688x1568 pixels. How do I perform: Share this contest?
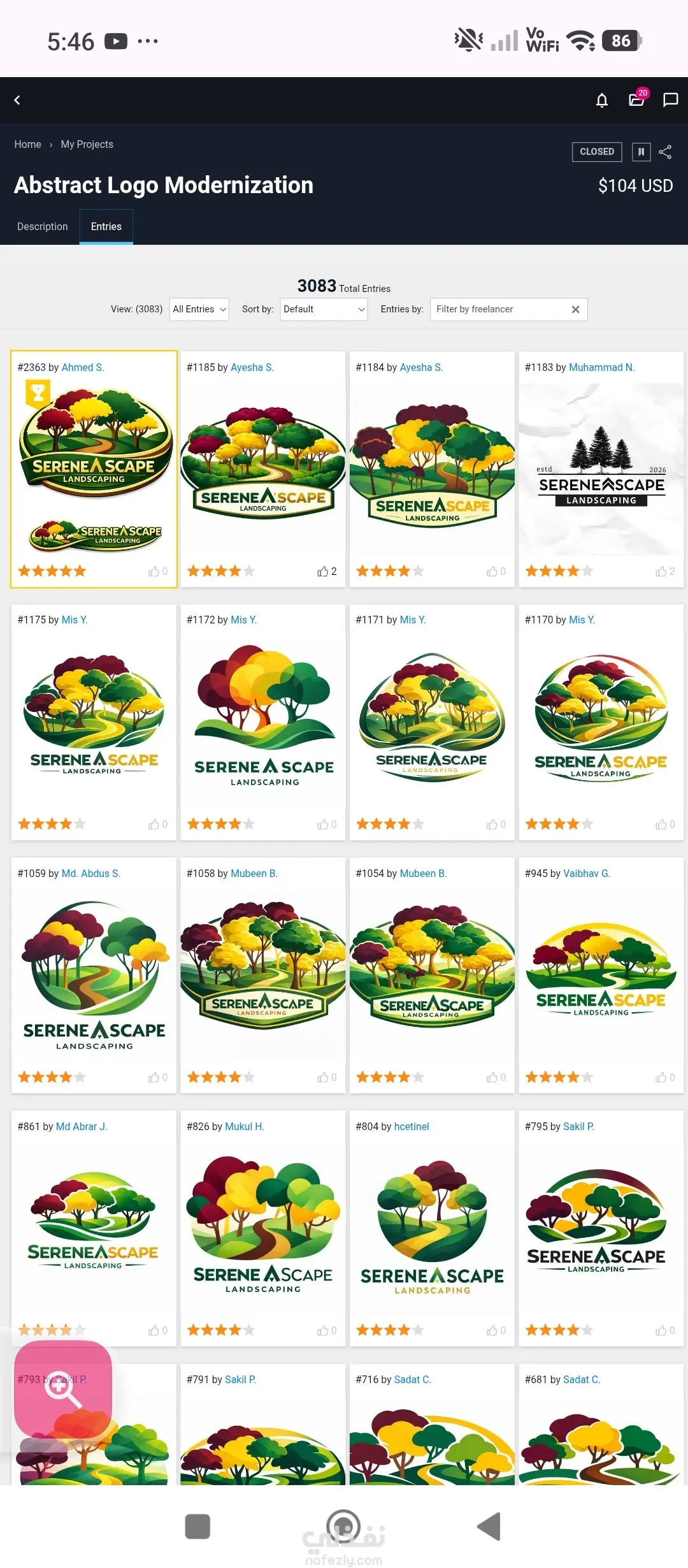point(665,152)
